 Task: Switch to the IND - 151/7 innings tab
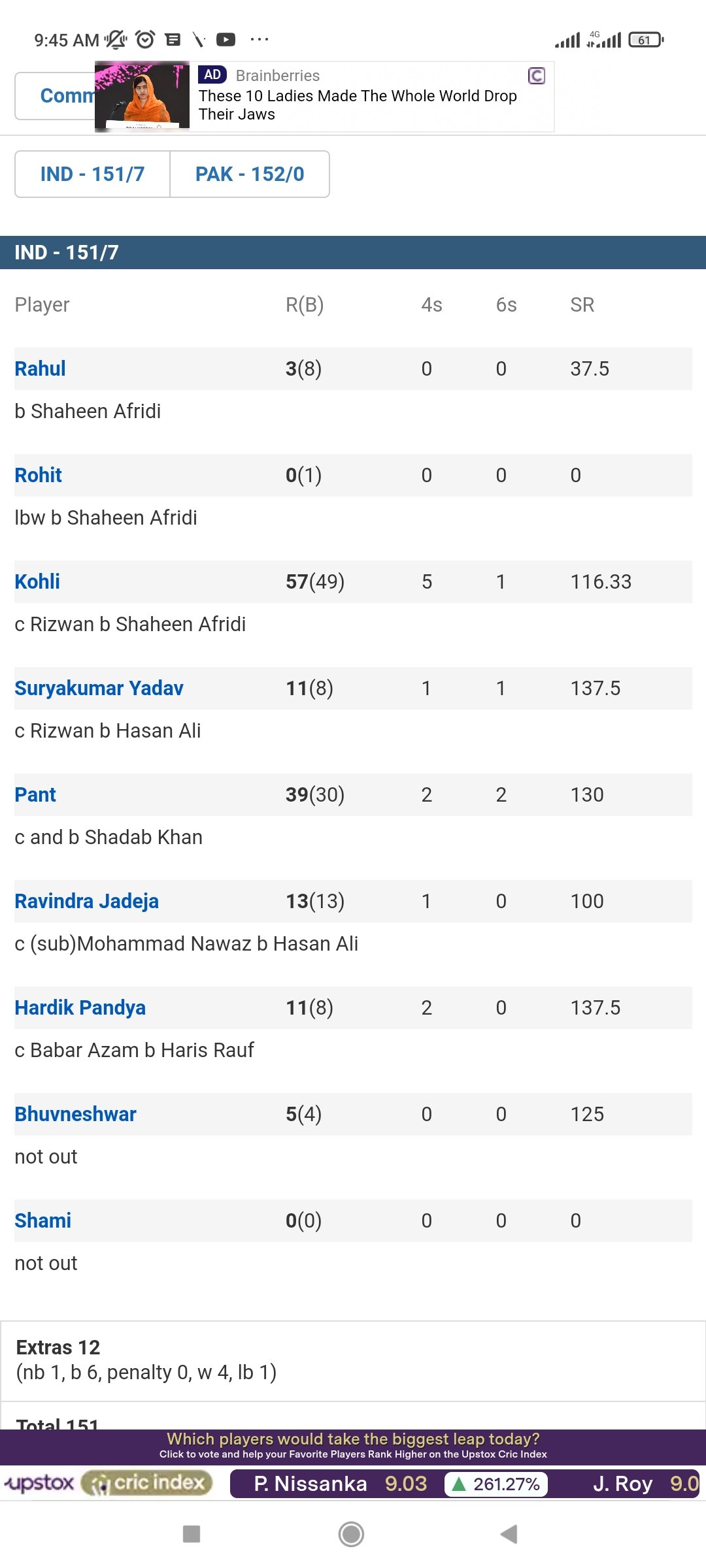[x=92, y=174]
